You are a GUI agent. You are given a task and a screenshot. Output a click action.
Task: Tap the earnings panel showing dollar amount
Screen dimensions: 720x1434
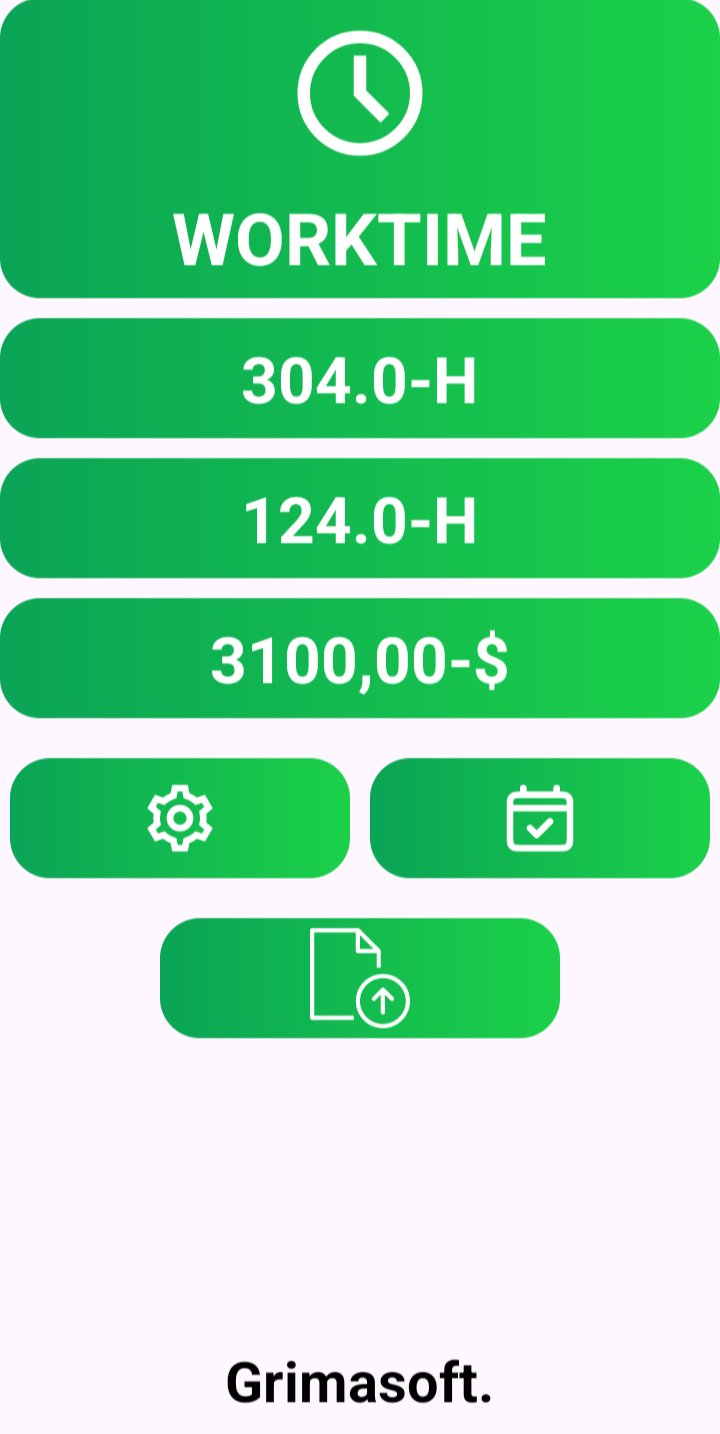tap(359, 658)
